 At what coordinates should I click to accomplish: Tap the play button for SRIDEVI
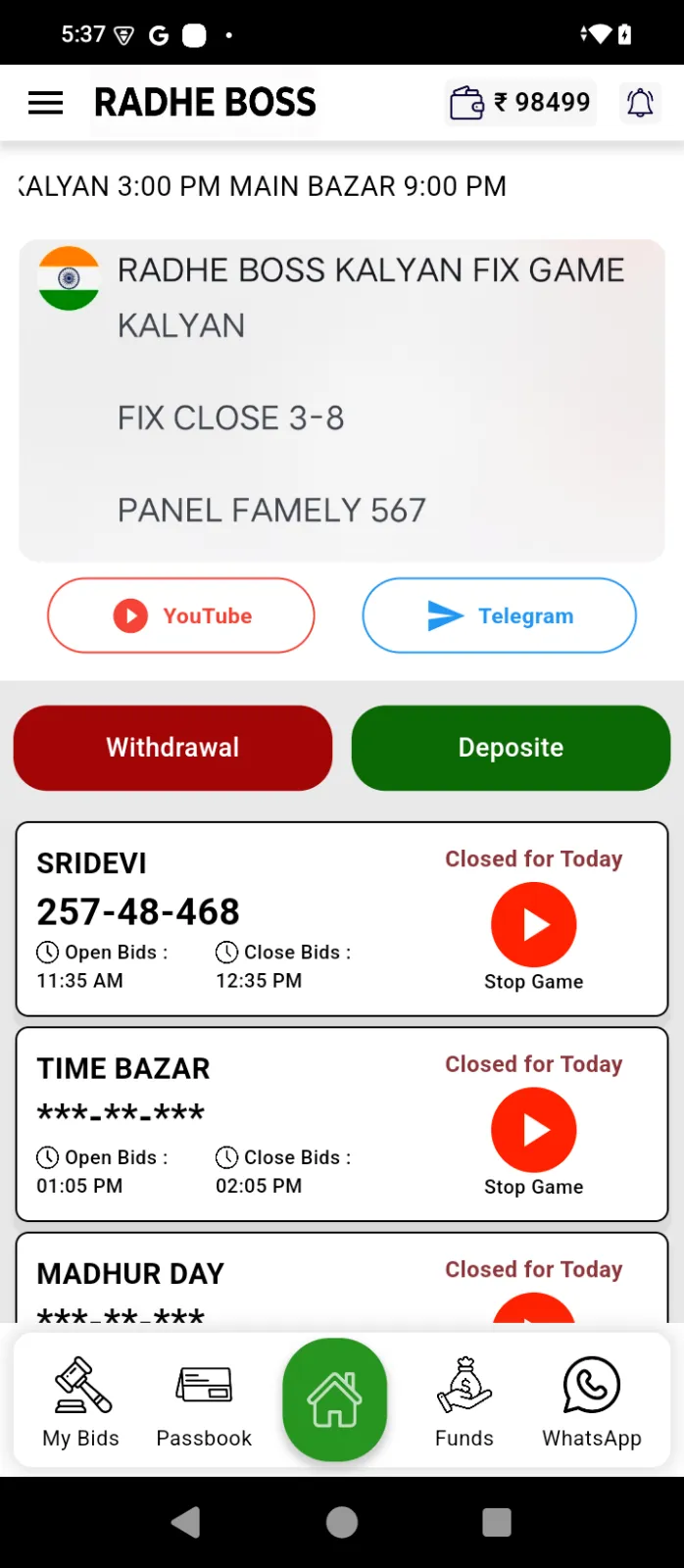533,925
